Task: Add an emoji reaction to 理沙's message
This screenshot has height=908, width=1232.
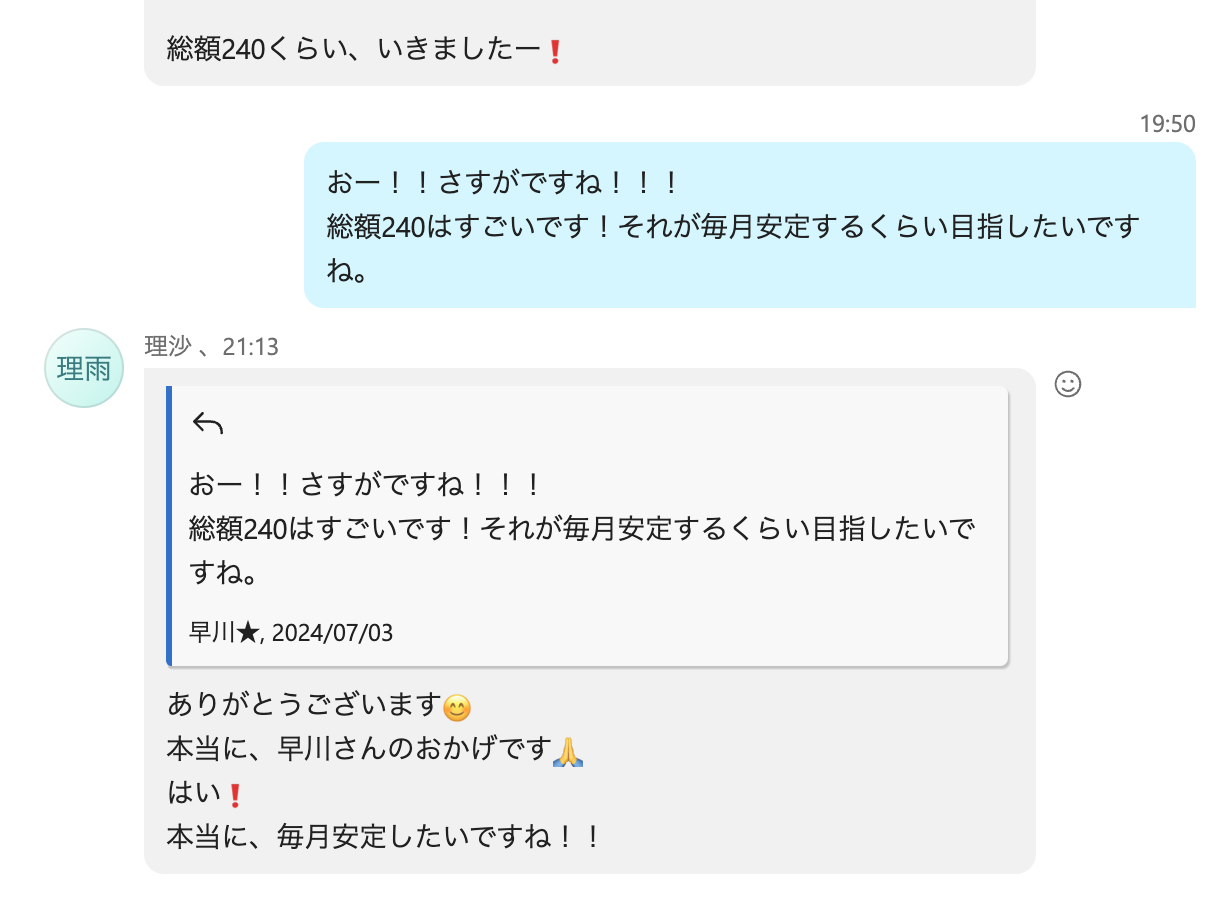Action: click(1068, 384)
